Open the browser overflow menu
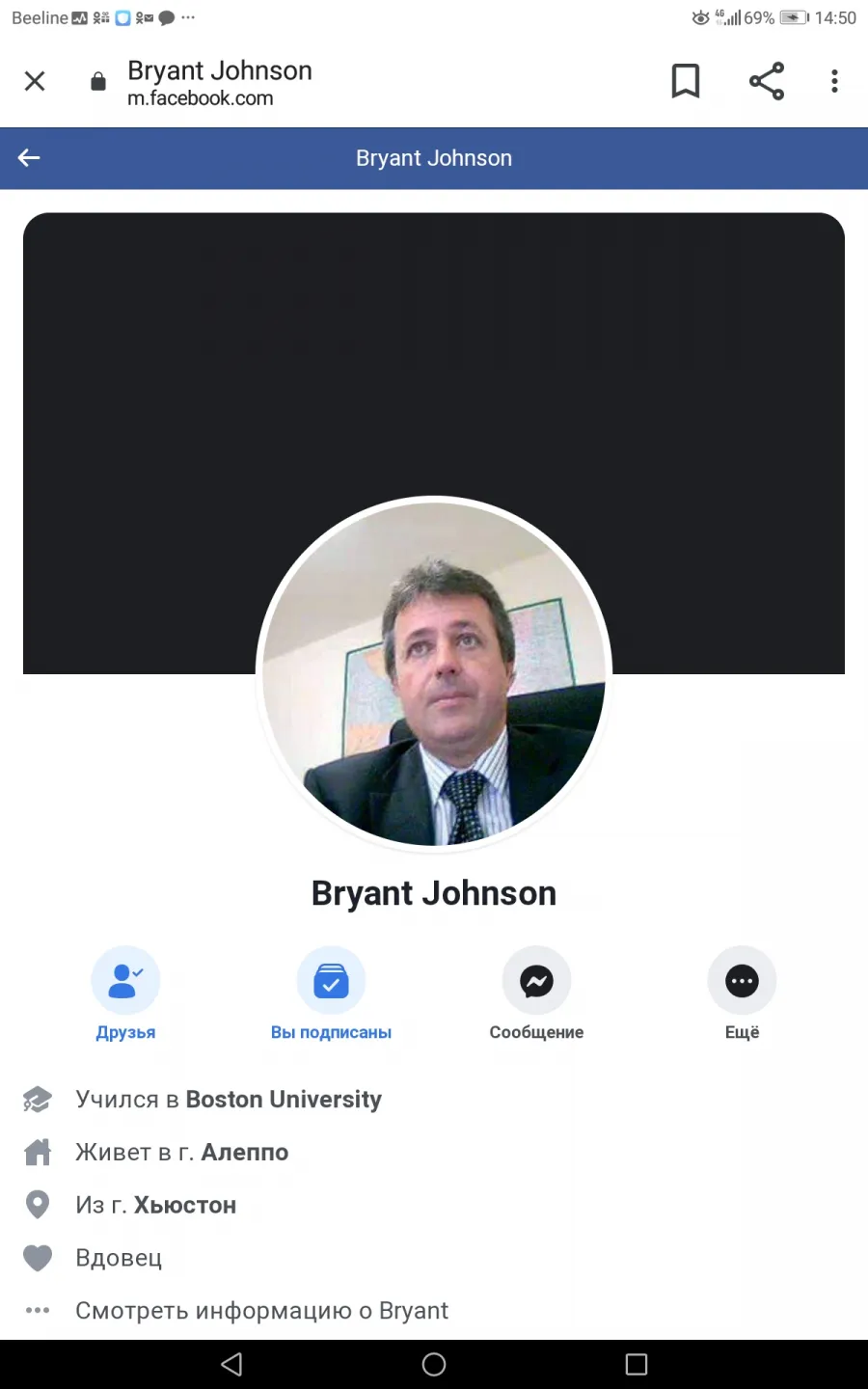Image resolution: width=868 pixels, height=1389 pixels. tap(834, 81)
